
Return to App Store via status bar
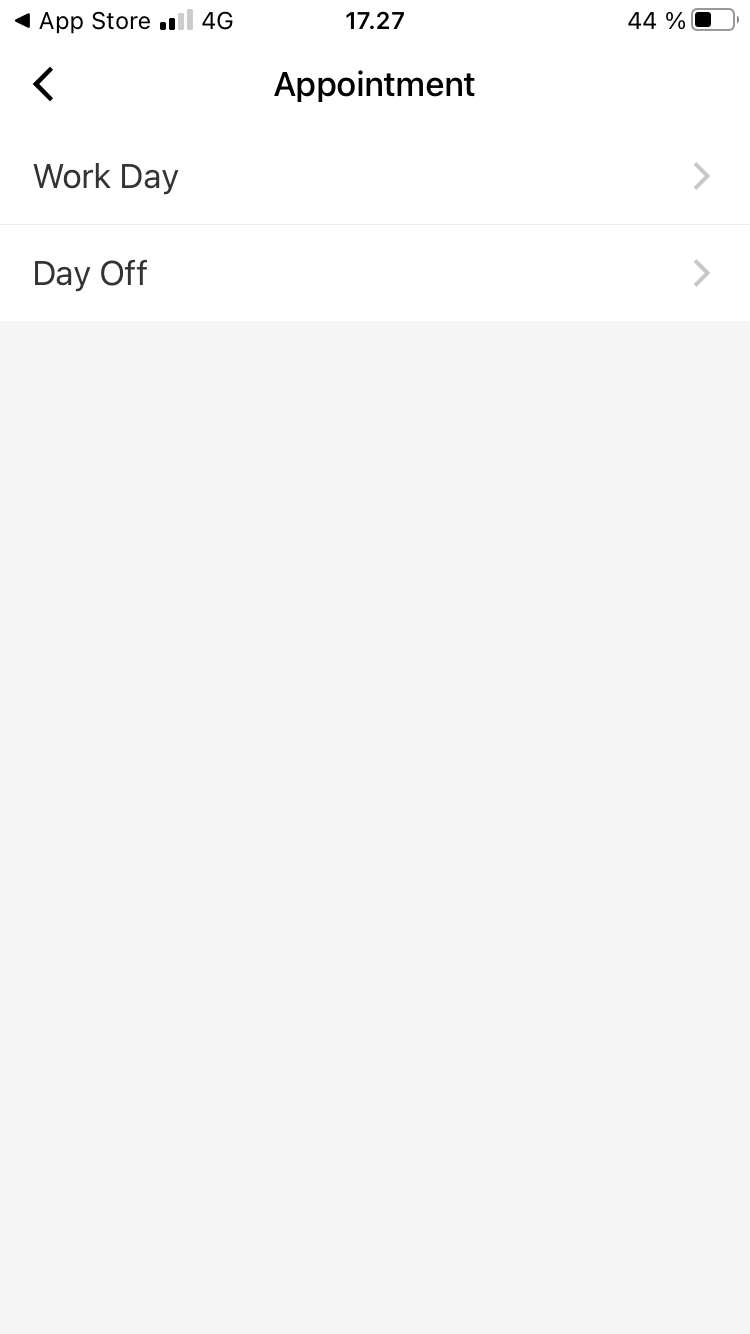coord(82,21)
